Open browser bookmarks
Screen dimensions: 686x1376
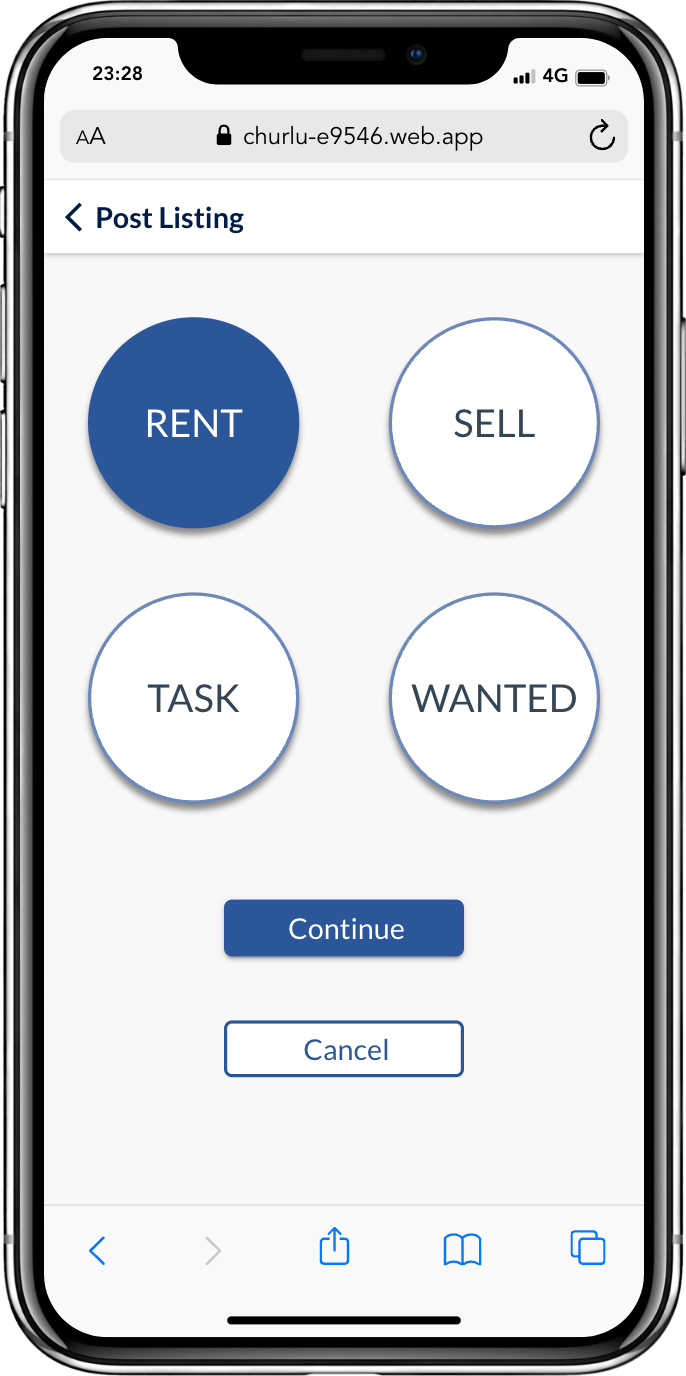click(462, 1250)
